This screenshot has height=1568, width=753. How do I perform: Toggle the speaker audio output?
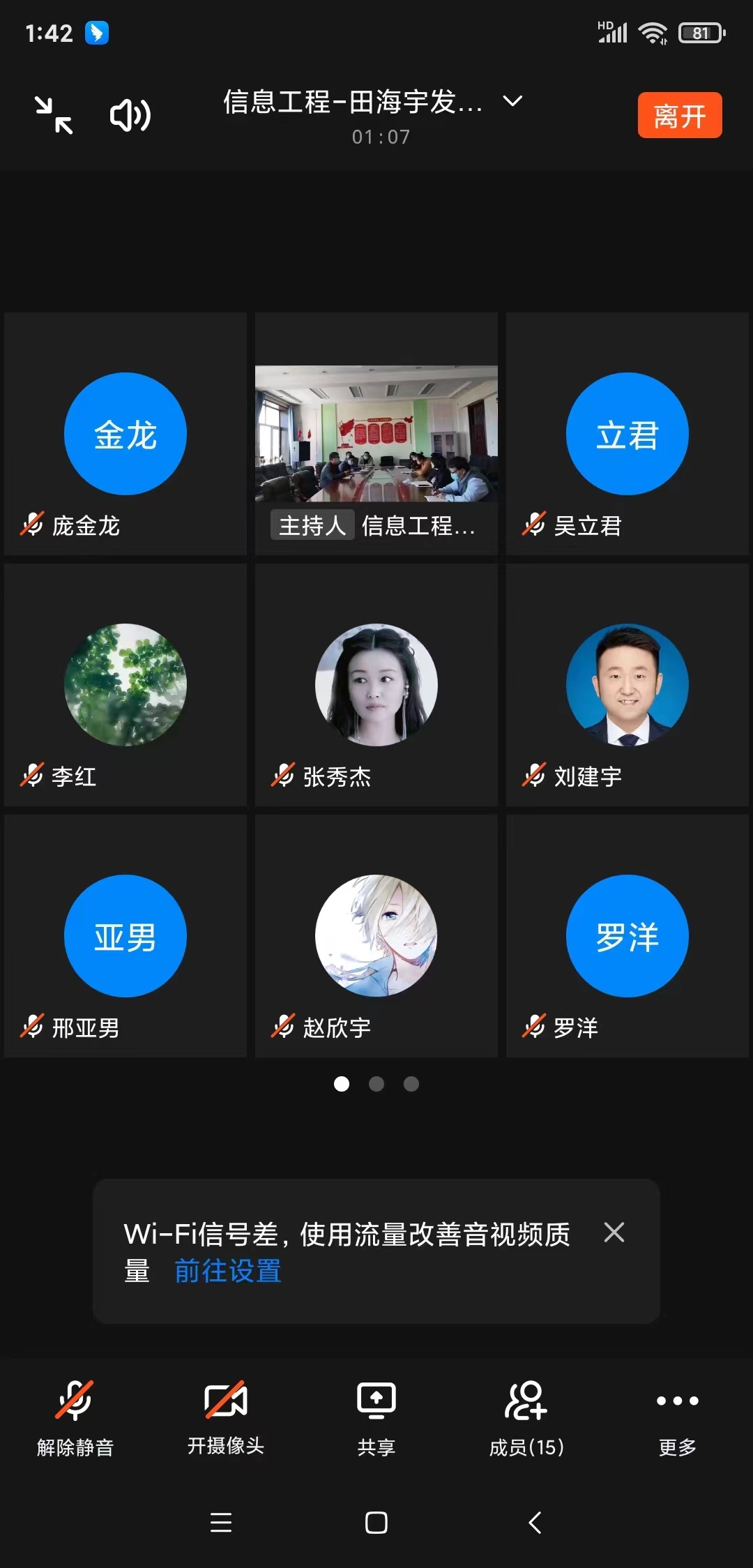coord(130,115)
